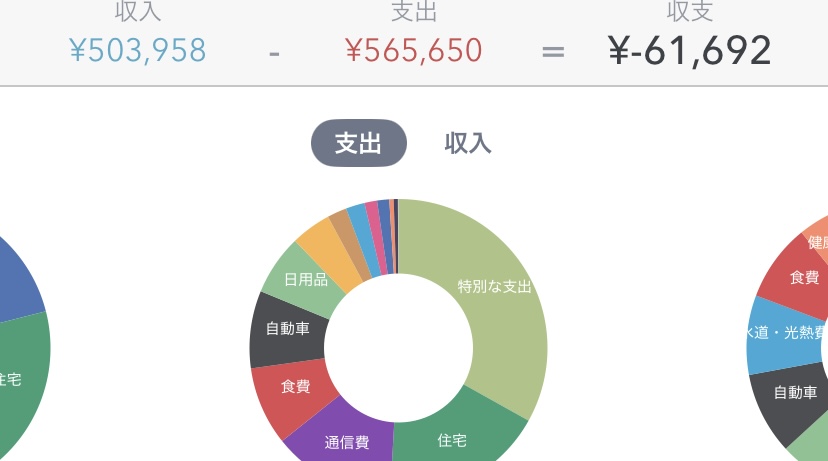Switch to the 収入 segment
Viewport: 828px width, 461px height.
pos(468,143)
